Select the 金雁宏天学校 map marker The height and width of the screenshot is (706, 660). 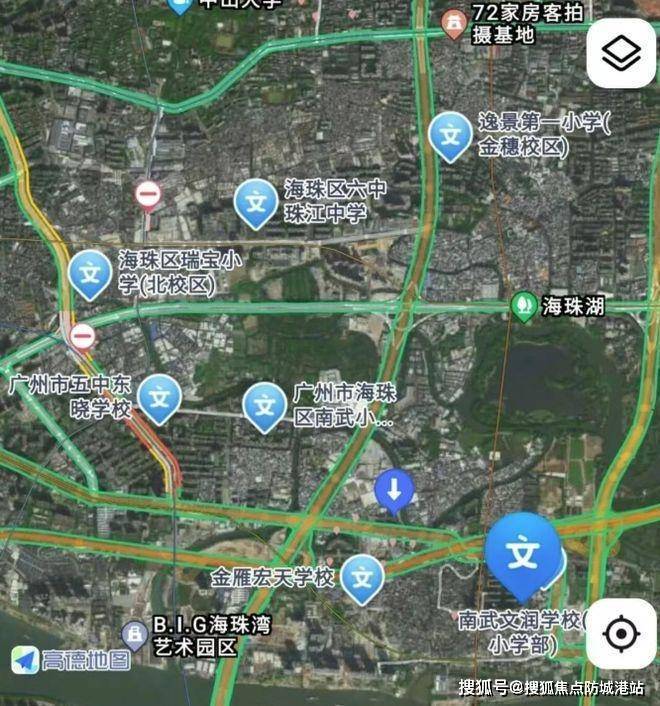point(362,577)
